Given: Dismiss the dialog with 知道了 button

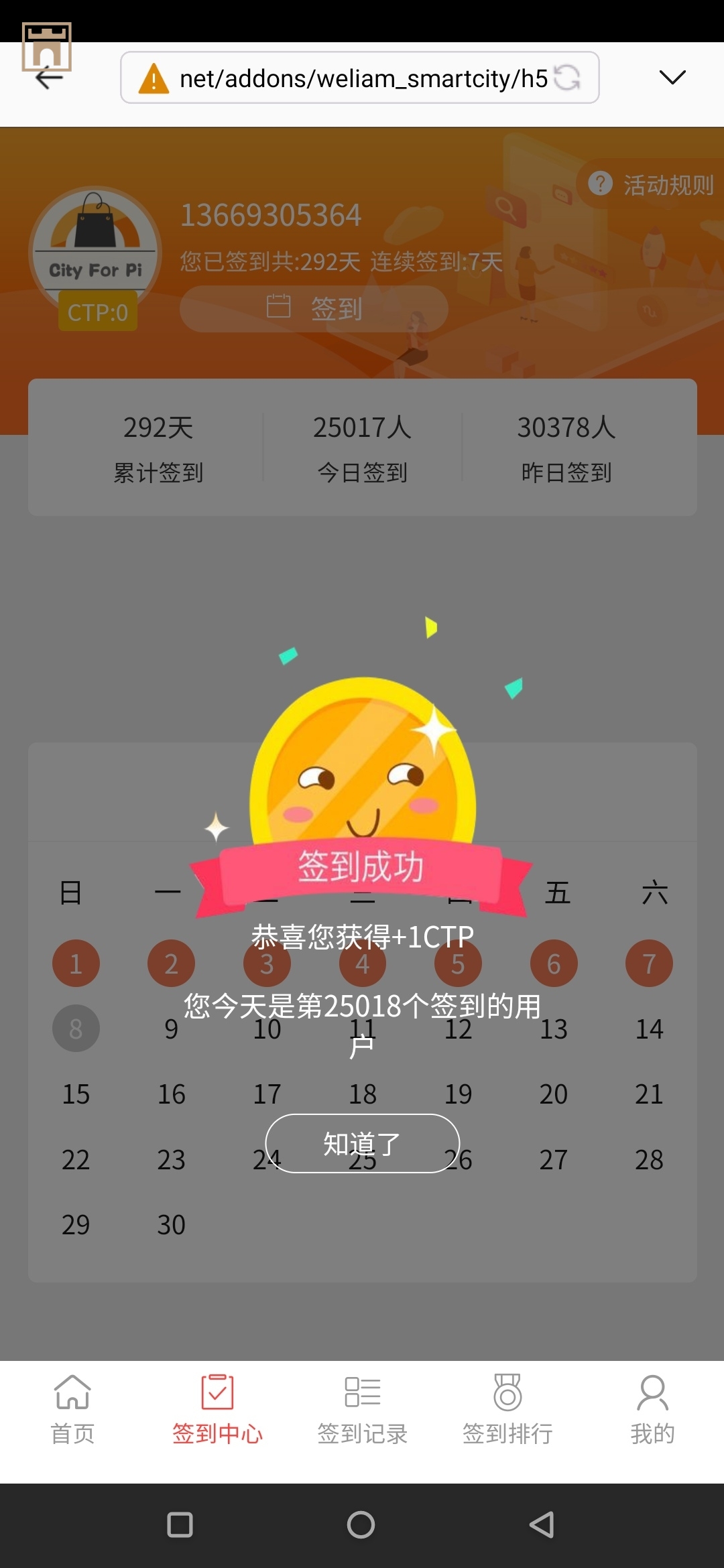Looking at the screenshot, I should pos(362,1143).
